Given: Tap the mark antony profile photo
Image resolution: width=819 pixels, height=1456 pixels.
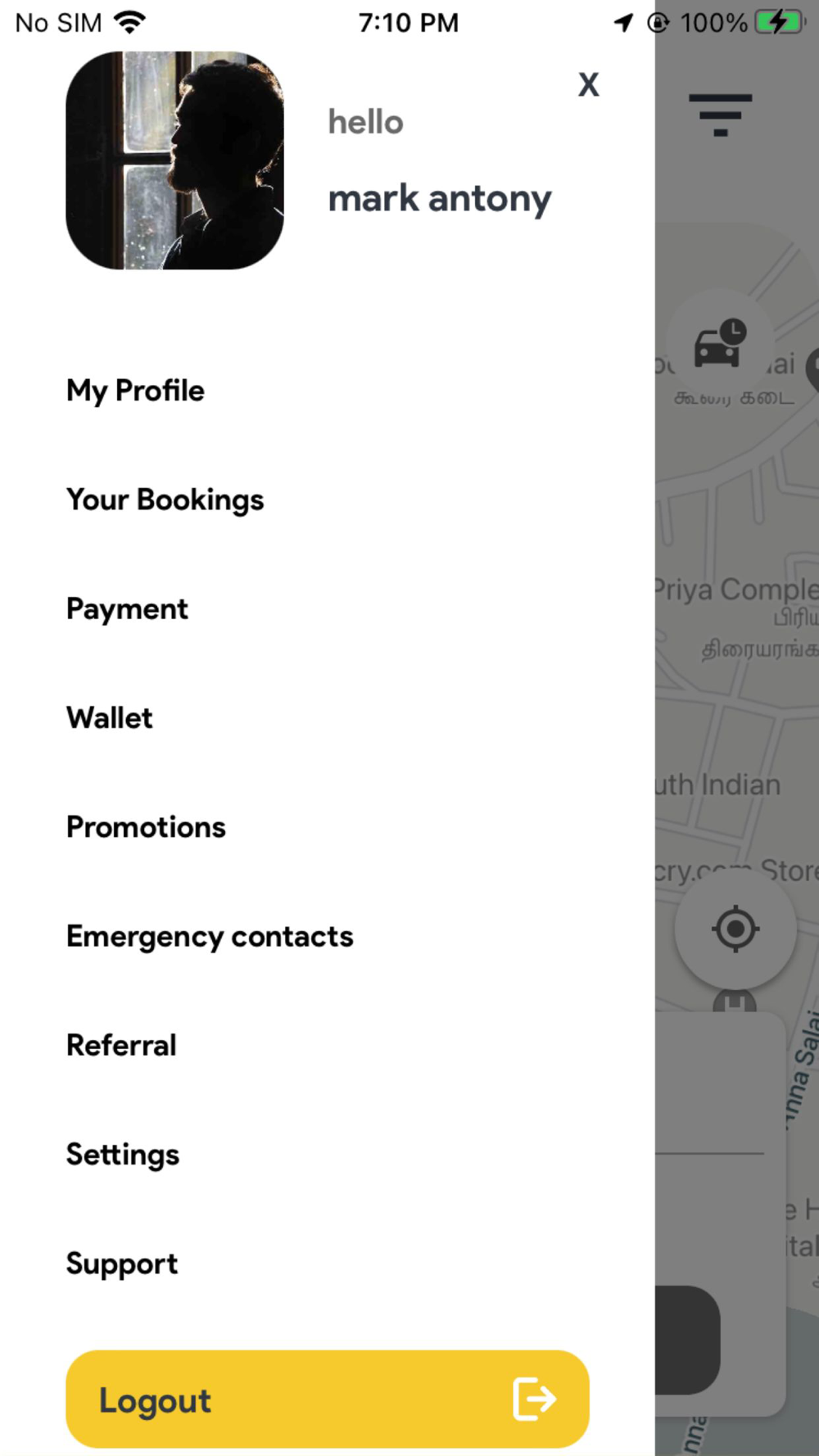Looking at the screenshot, I should coord(175,161).
